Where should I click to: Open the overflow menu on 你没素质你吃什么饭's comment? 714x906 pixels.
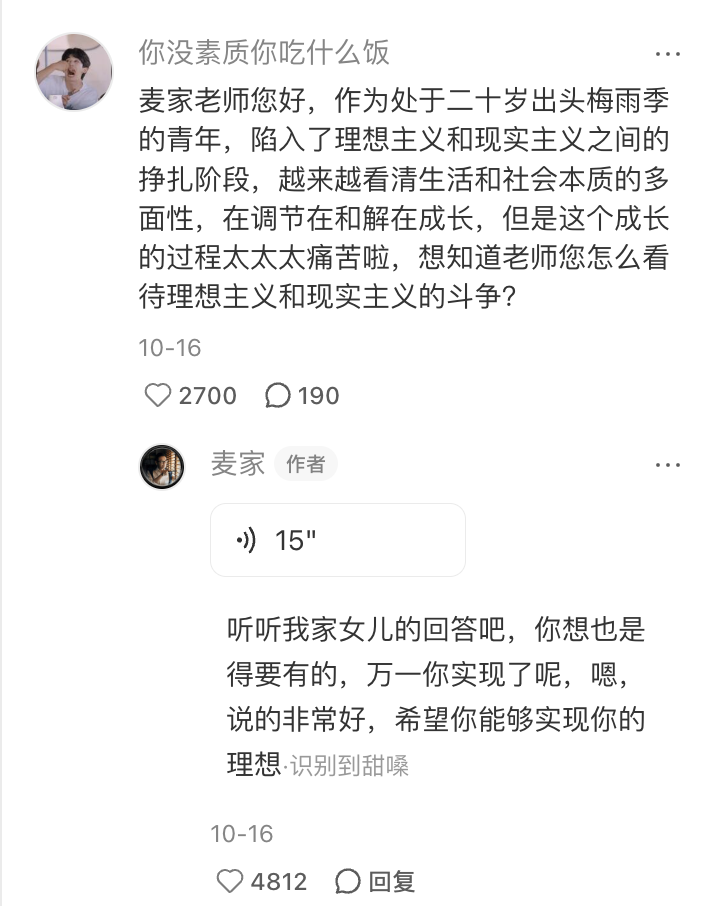tap(667, 53)
